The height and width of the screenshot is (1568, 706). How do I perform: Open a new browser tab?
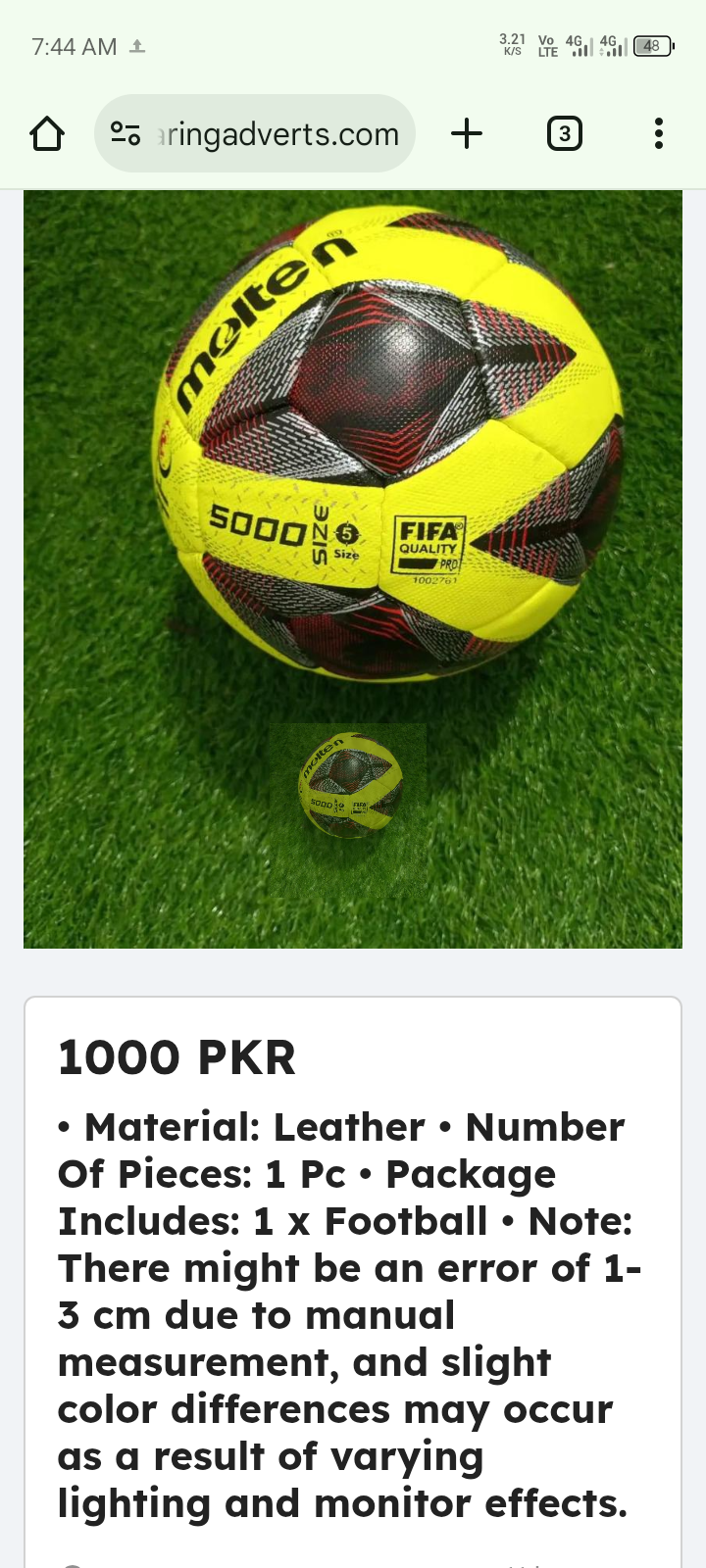tap(467, 133)
